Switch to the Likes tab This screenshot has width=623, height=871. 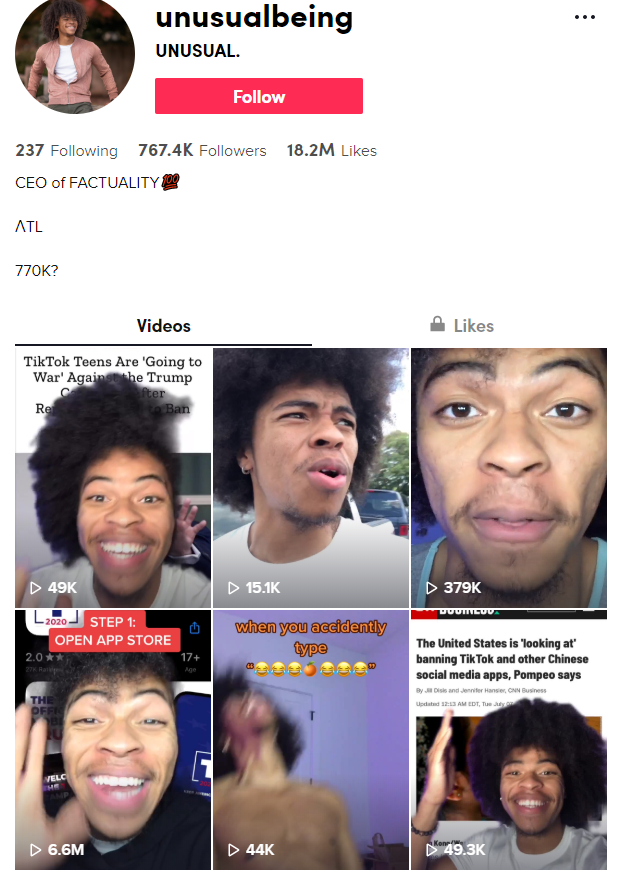pos(461,325)
